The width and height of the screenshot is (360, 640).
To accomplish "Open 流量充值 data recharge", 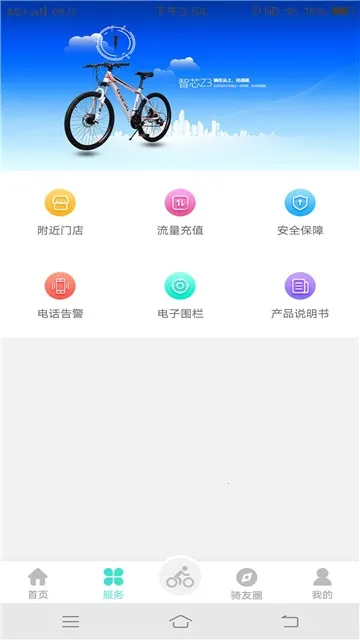I will click(180, 213).
